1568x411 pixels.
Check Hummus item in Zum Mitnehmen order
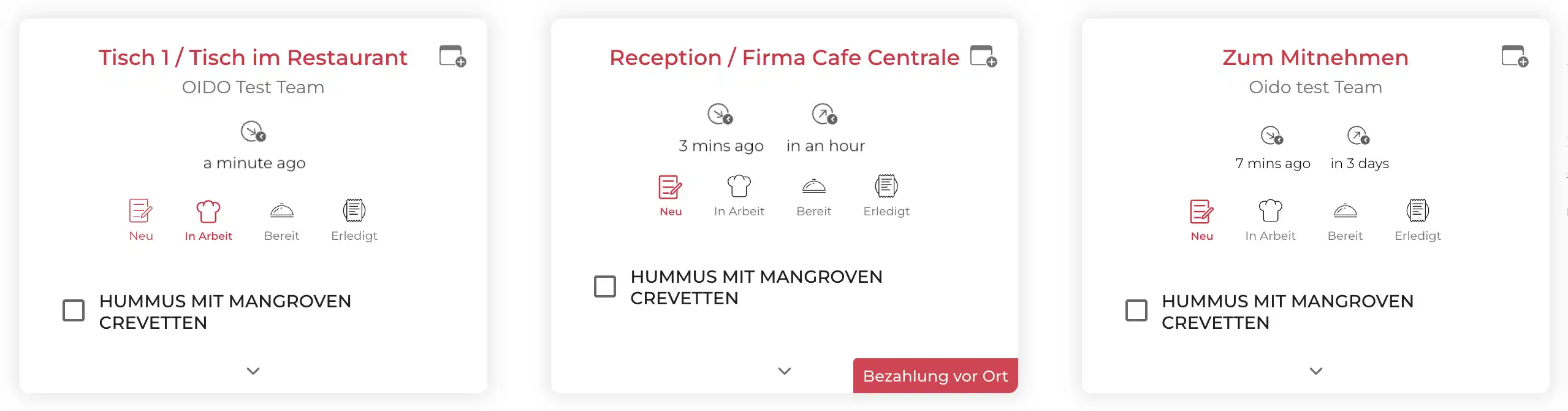coord(1136,310)
